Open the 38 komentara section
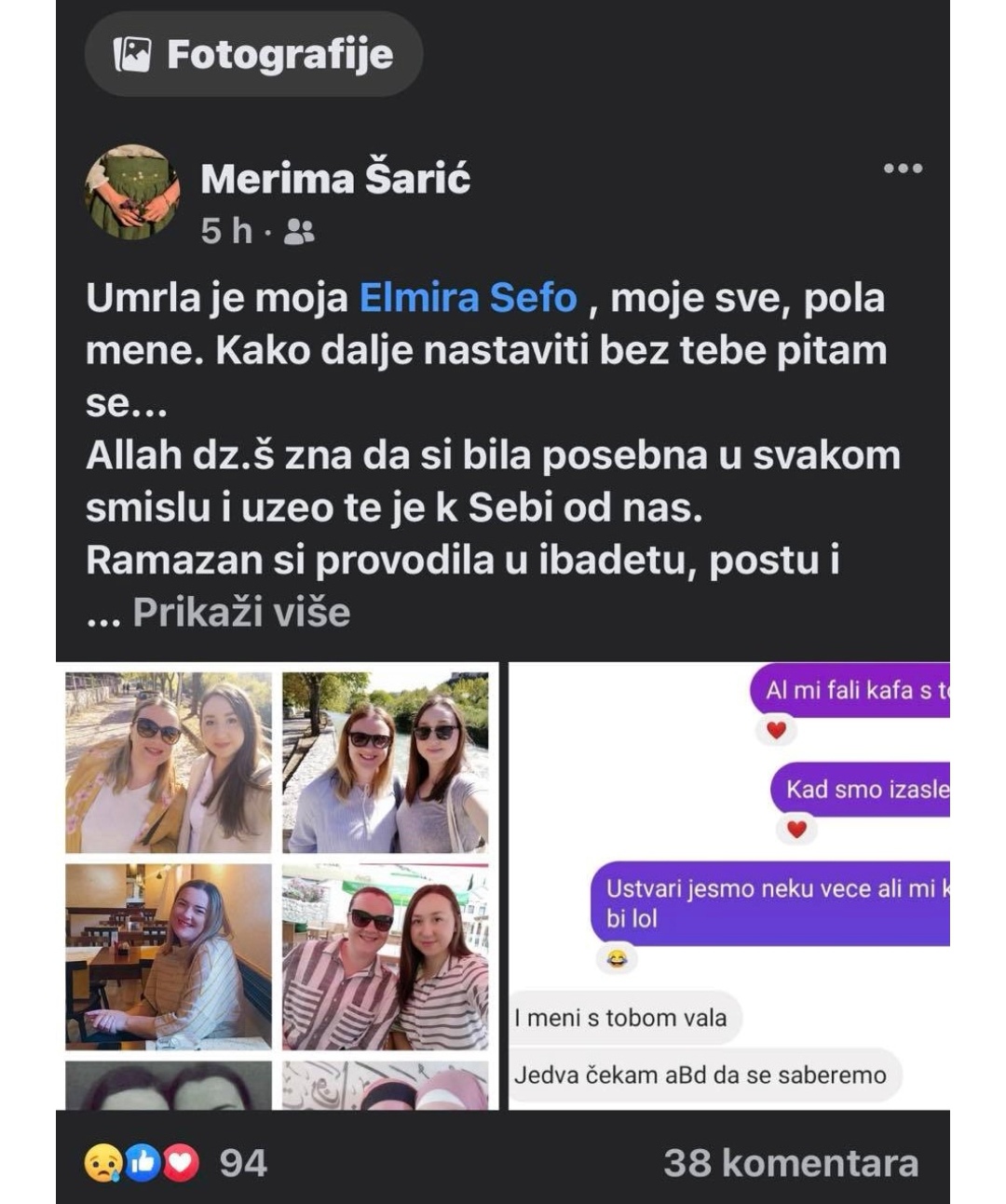The height and width of the screenshot is (1204, 1006). coord(790,1162)
